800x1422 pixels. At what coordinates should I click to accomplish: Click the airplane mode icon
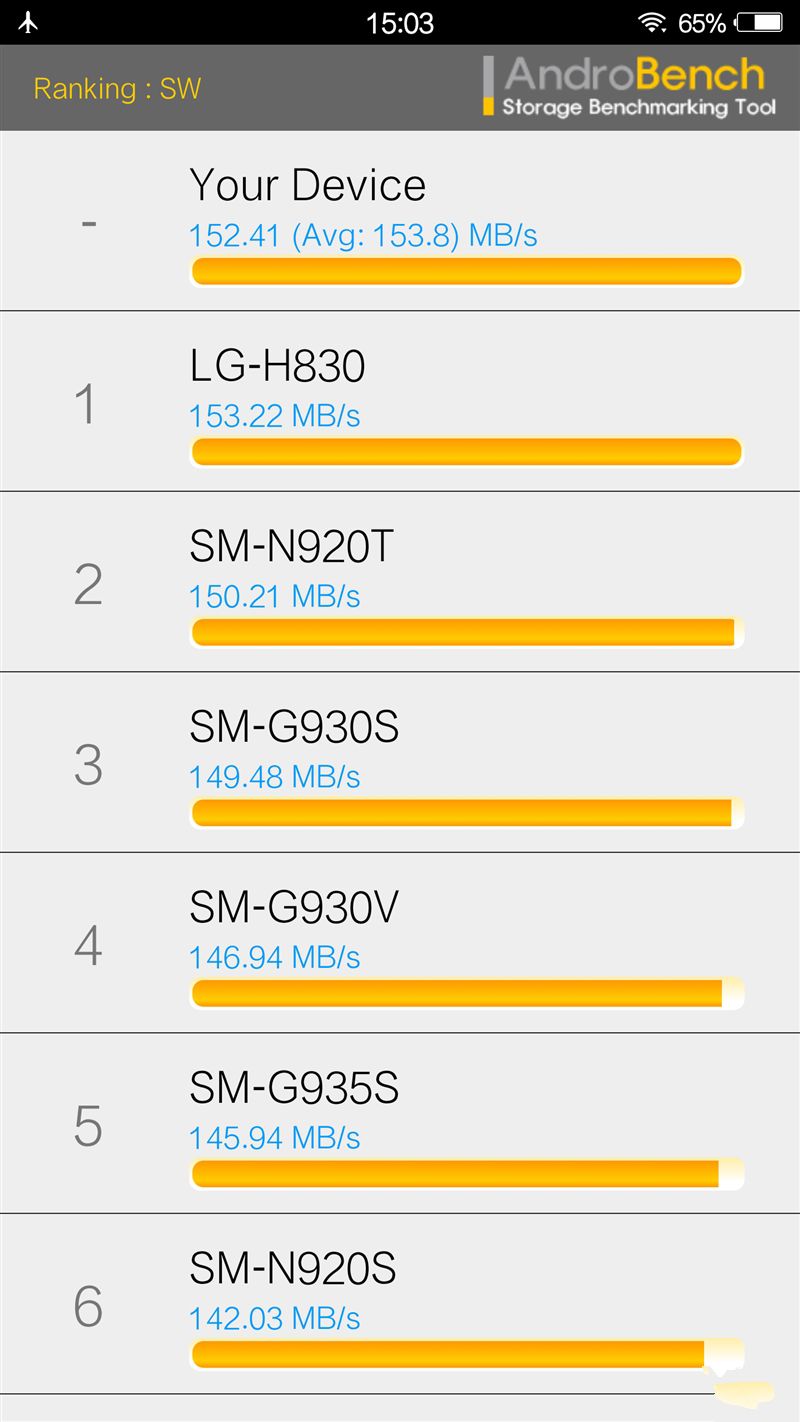pos(28,21)
